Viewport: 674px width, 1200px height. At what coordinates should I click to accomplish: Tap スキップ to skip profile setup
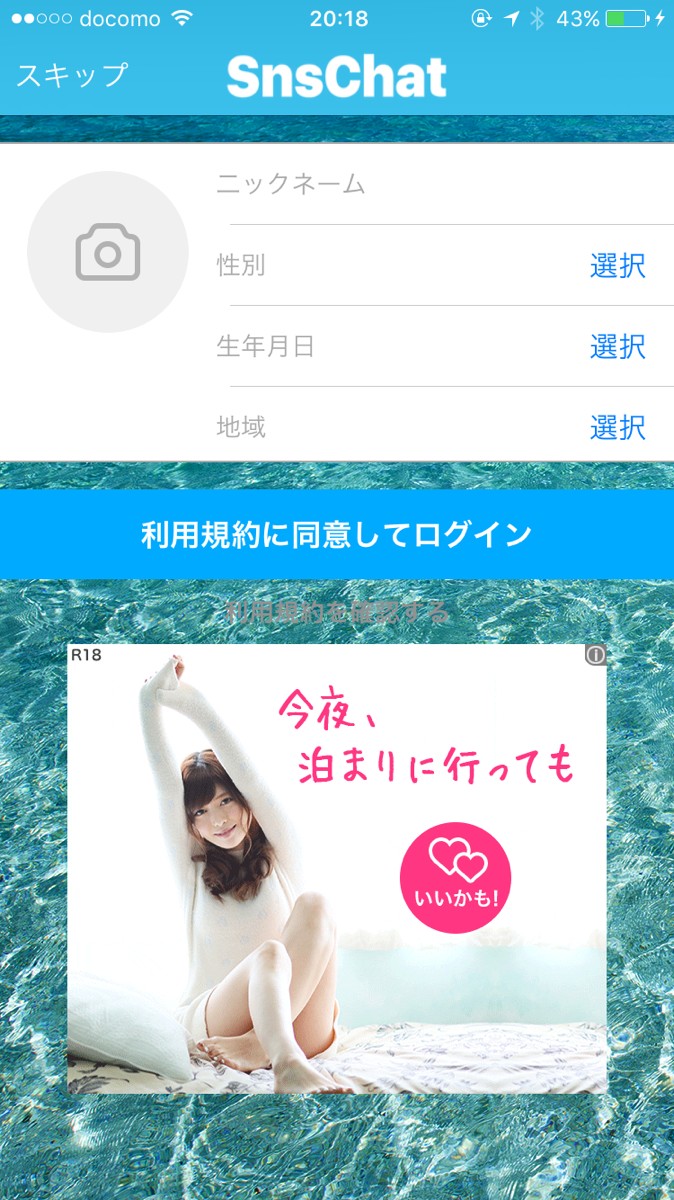pos(72,75)
